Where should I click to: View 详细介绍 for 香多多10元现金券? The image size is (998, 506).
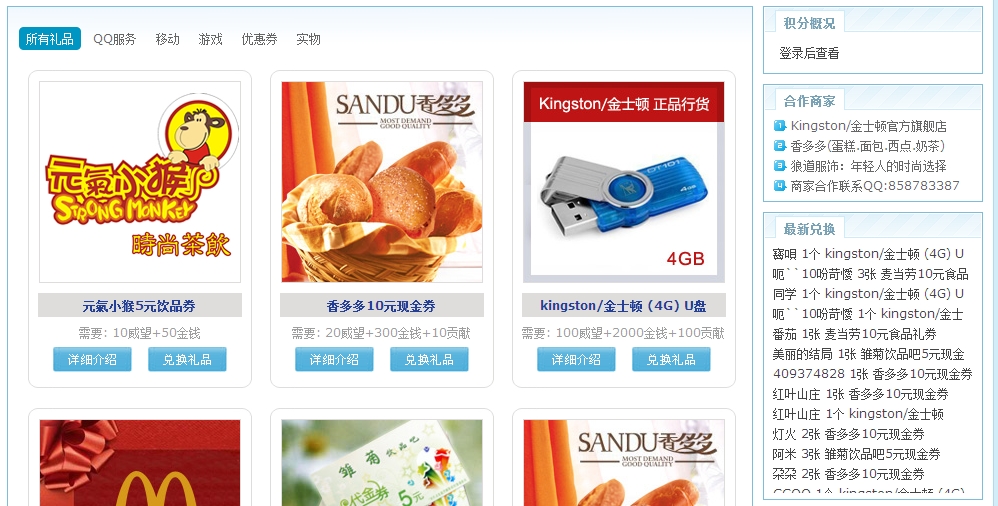coord(334,359)
